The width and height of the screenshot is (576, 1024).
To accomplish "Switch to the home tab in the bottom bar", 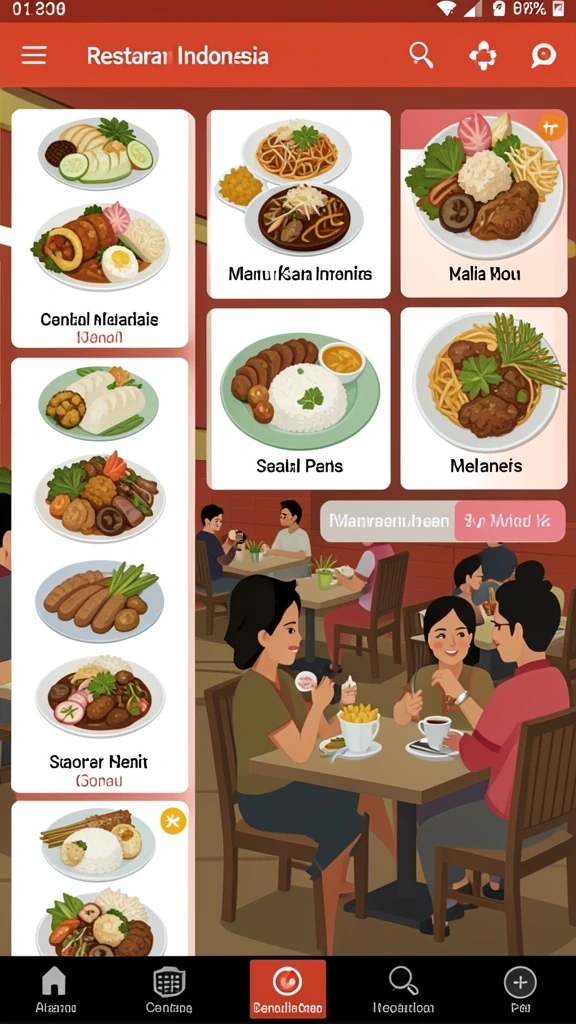I will click(x=55, y=989).
